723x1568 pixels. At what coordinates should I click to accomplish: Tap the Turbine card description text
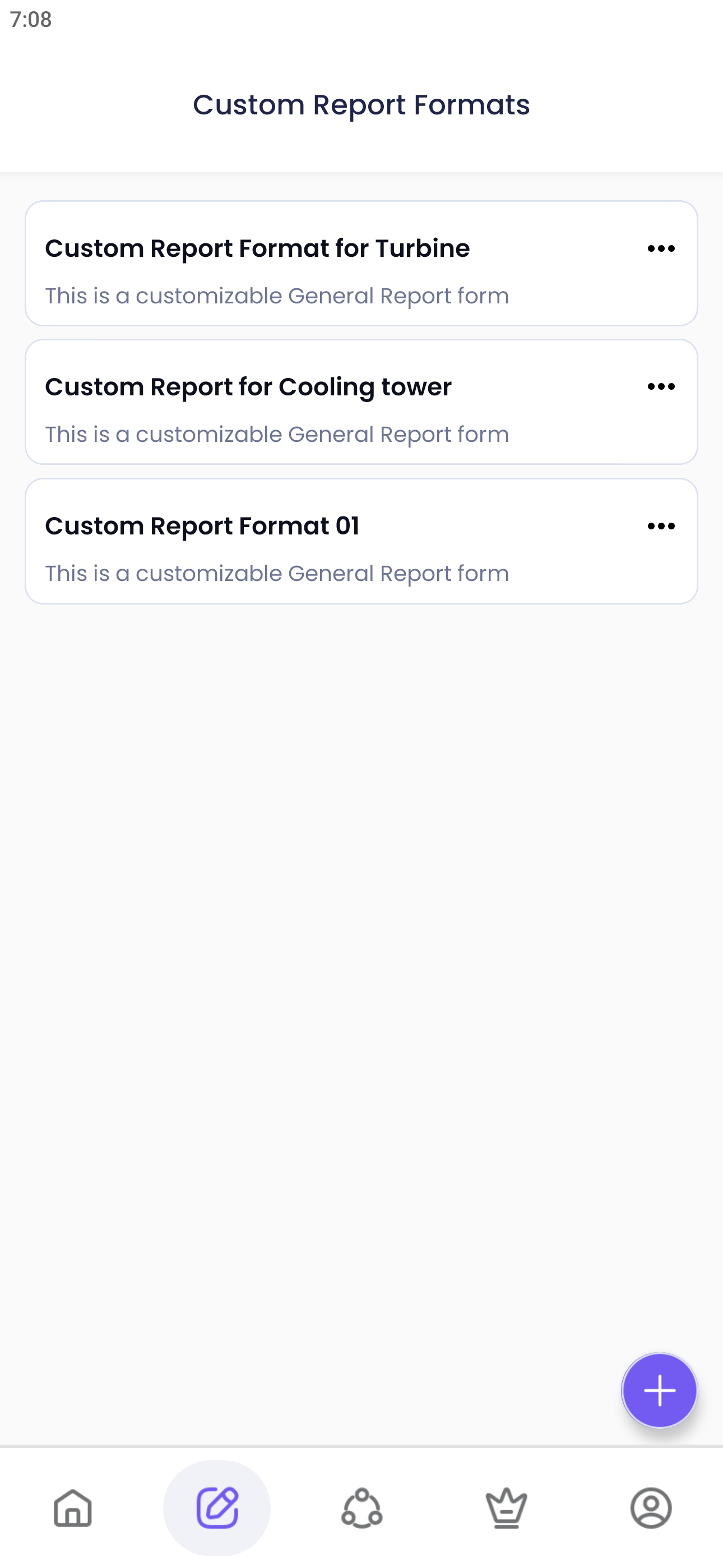point(277,295)
